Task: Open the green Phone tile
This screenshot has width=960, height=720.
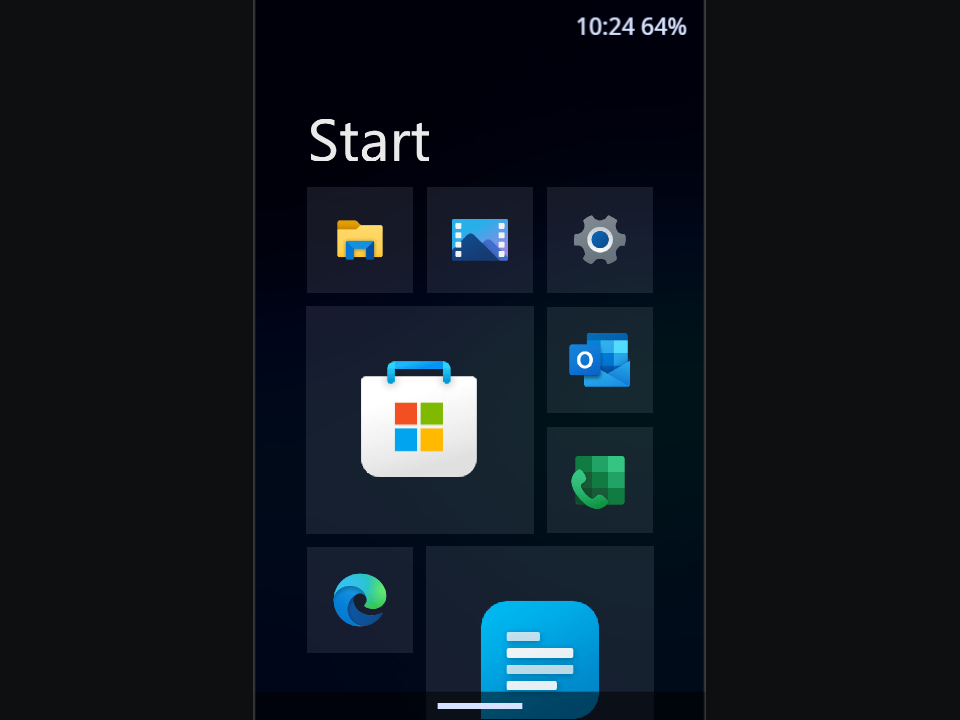Action: (x=600, y=480)
